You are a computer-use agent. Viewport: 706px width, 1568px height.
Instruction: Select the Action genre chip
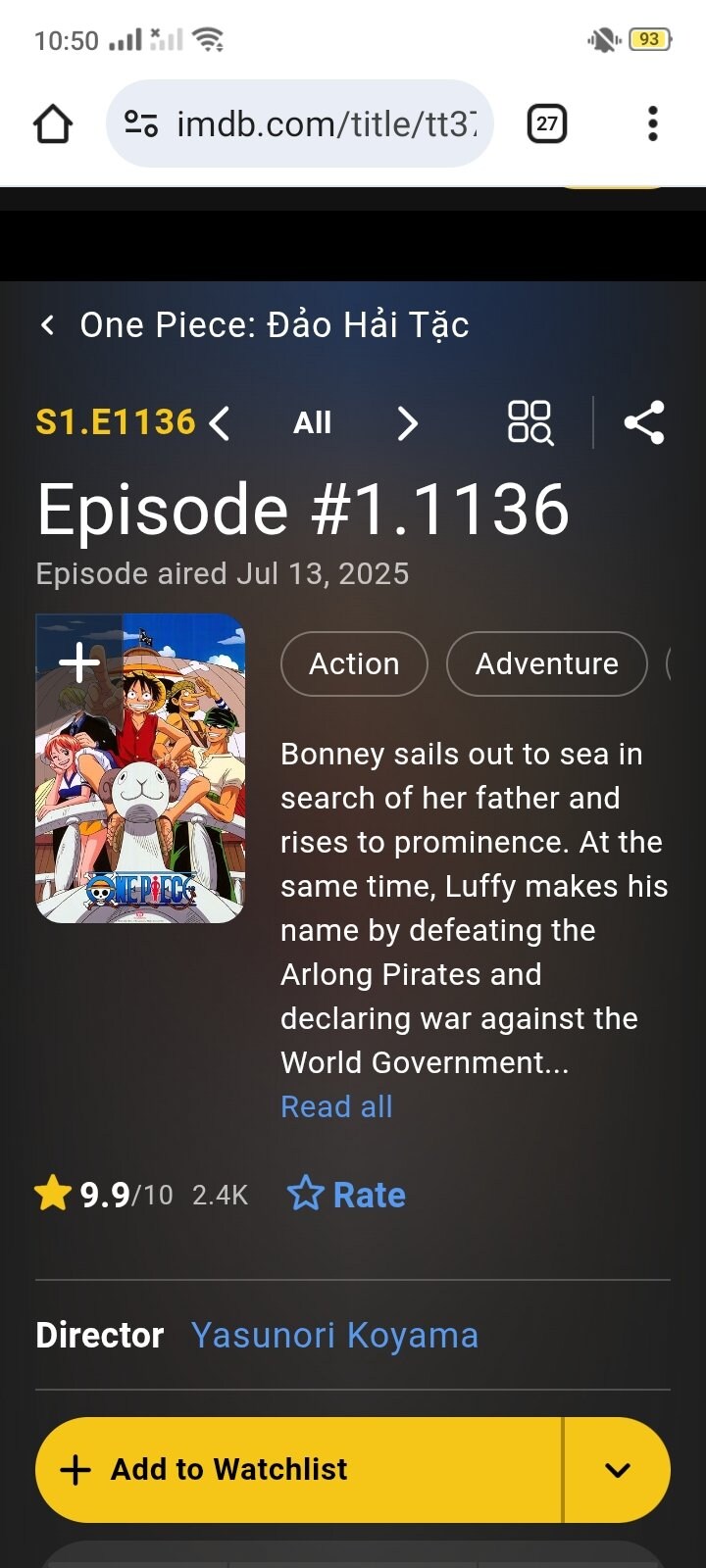coord(354,664)
